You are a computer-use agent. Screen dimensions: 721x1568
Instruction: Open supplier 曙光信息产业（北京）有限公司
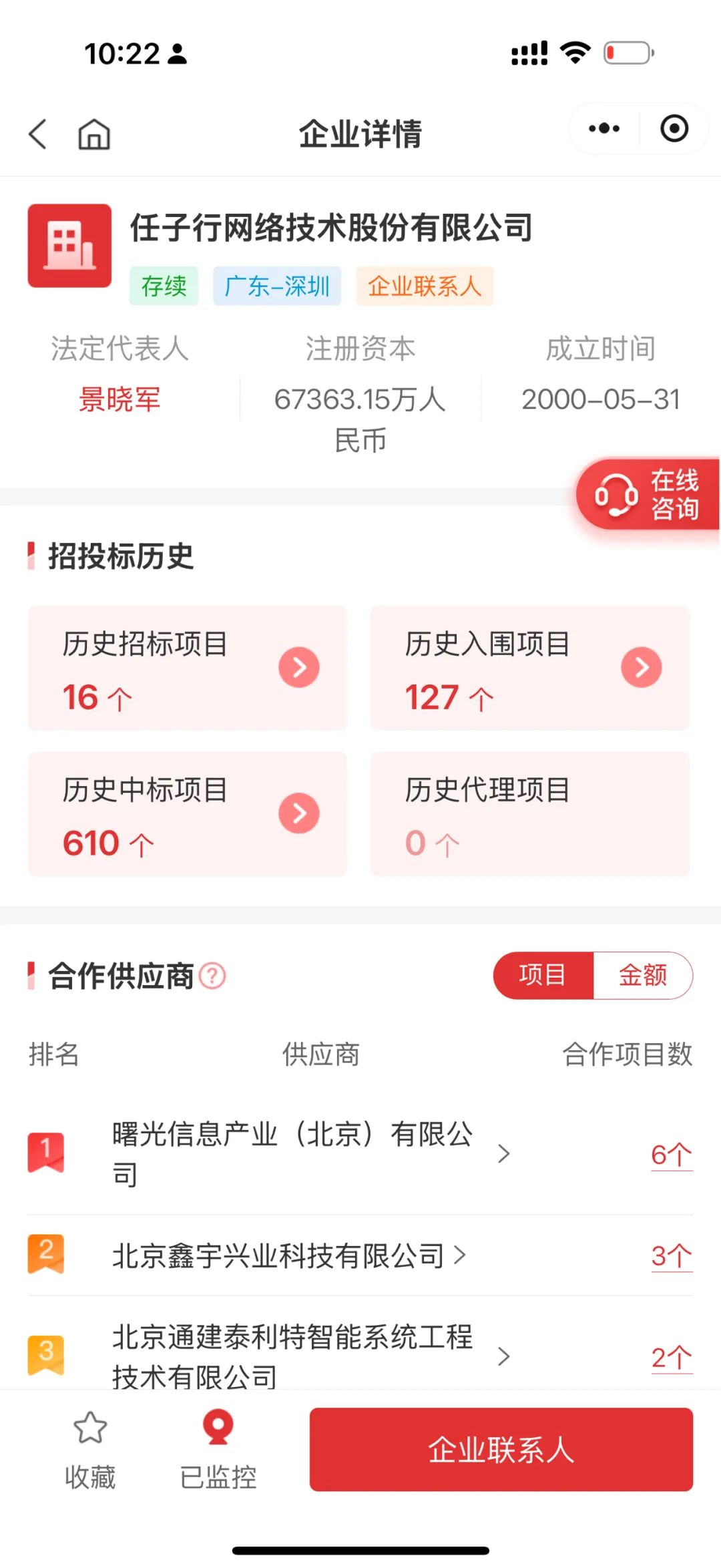pyautogui.click(x=294, y=1153)
